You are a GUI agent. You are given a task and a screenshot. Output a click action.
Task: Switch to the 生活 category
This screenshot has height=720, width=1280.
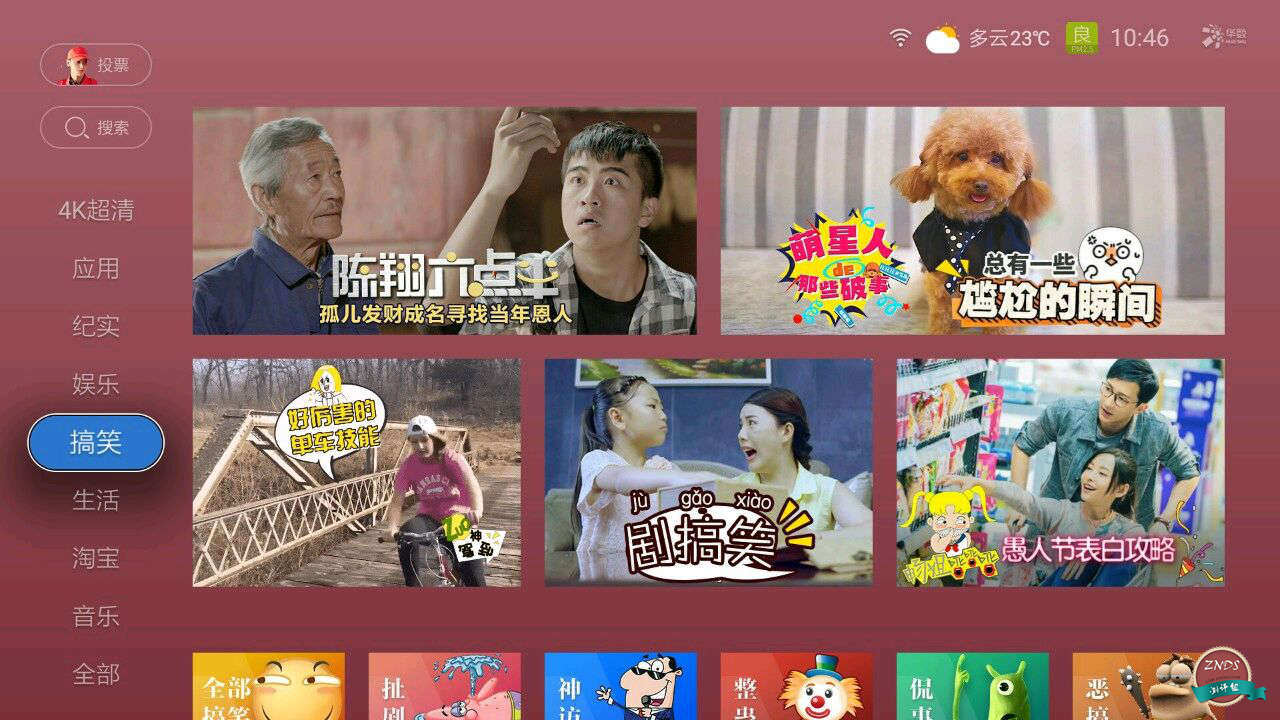pos(96,500)
